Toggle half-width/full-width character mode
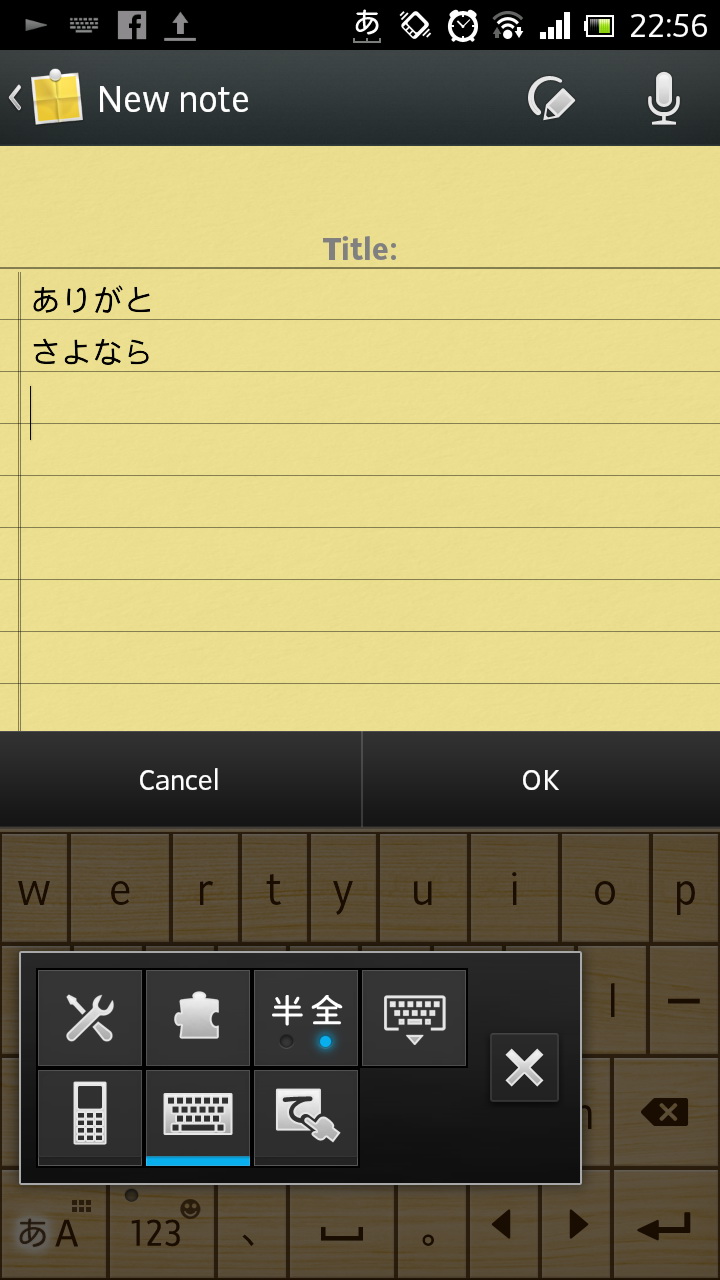720x1280 pixels. 306,1018
